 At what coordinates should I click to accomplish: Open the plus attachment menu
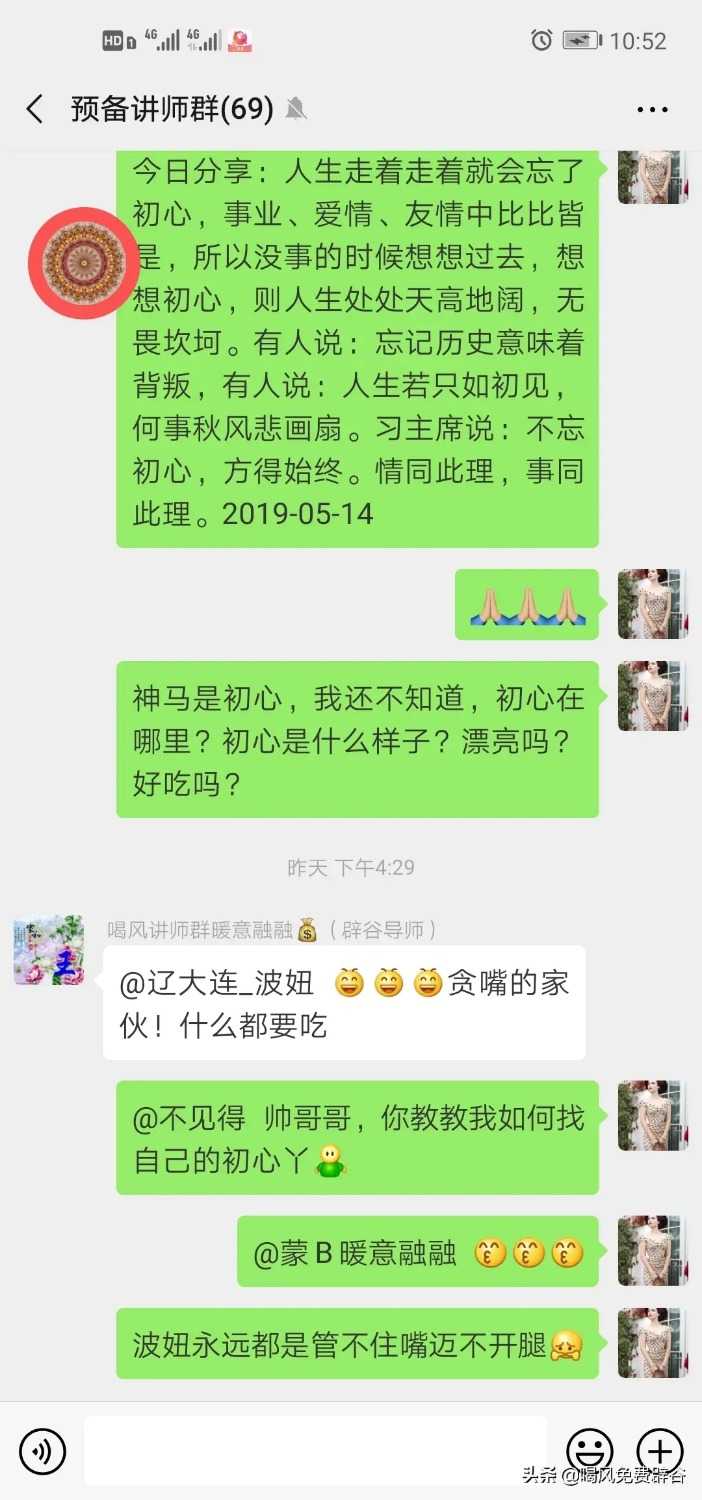tap(660, 1451)
